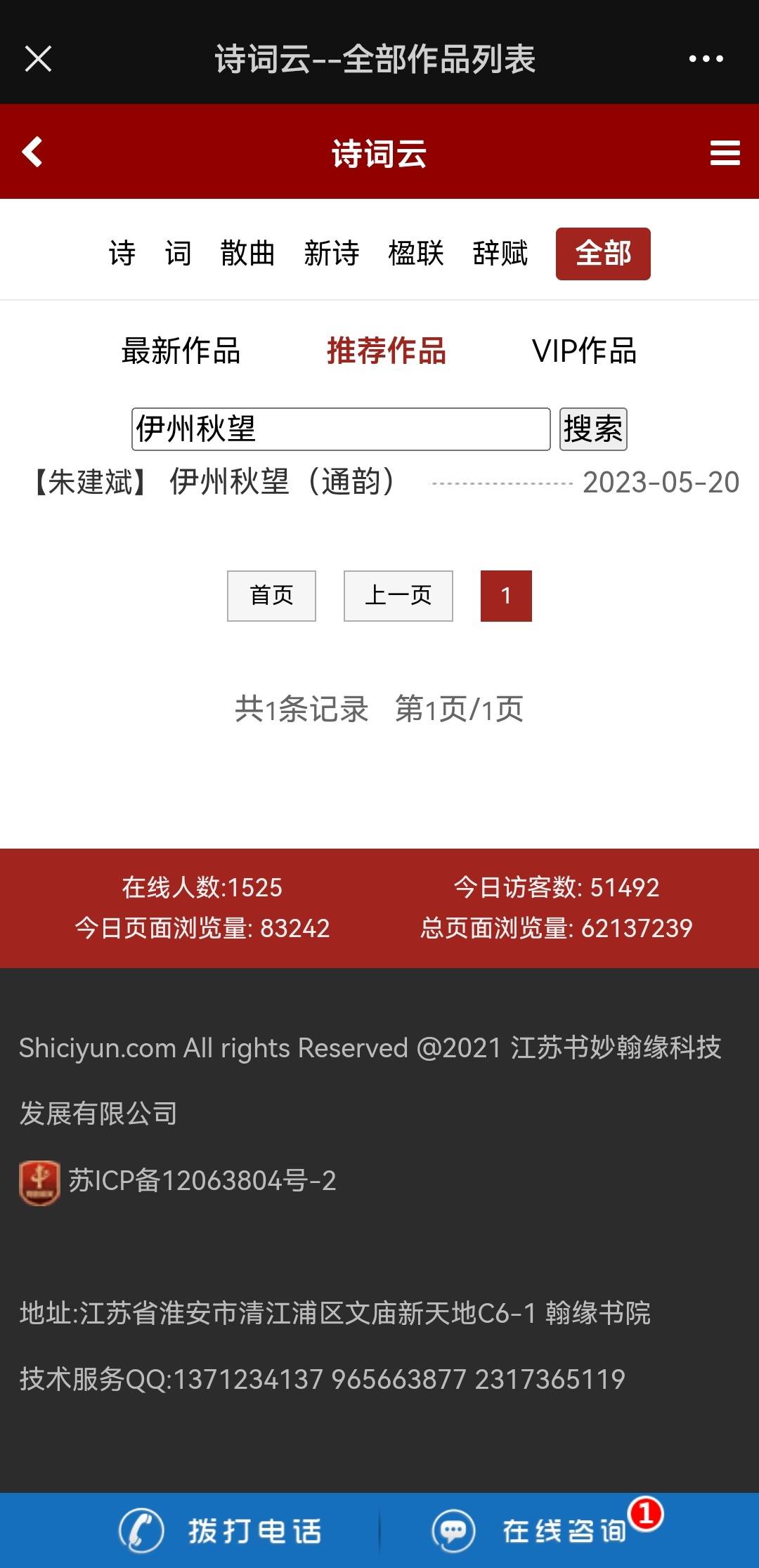
Task: Select the 全部 category chip
Action: click(603, 254)
